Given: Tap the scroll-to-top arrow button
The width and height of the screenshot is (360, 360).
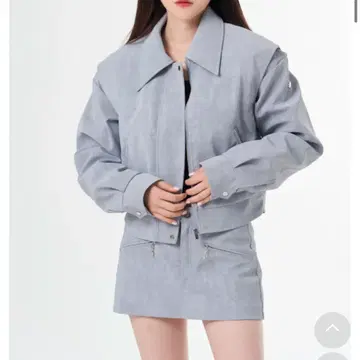Looking at the screenshot, I should pos(332,330).
